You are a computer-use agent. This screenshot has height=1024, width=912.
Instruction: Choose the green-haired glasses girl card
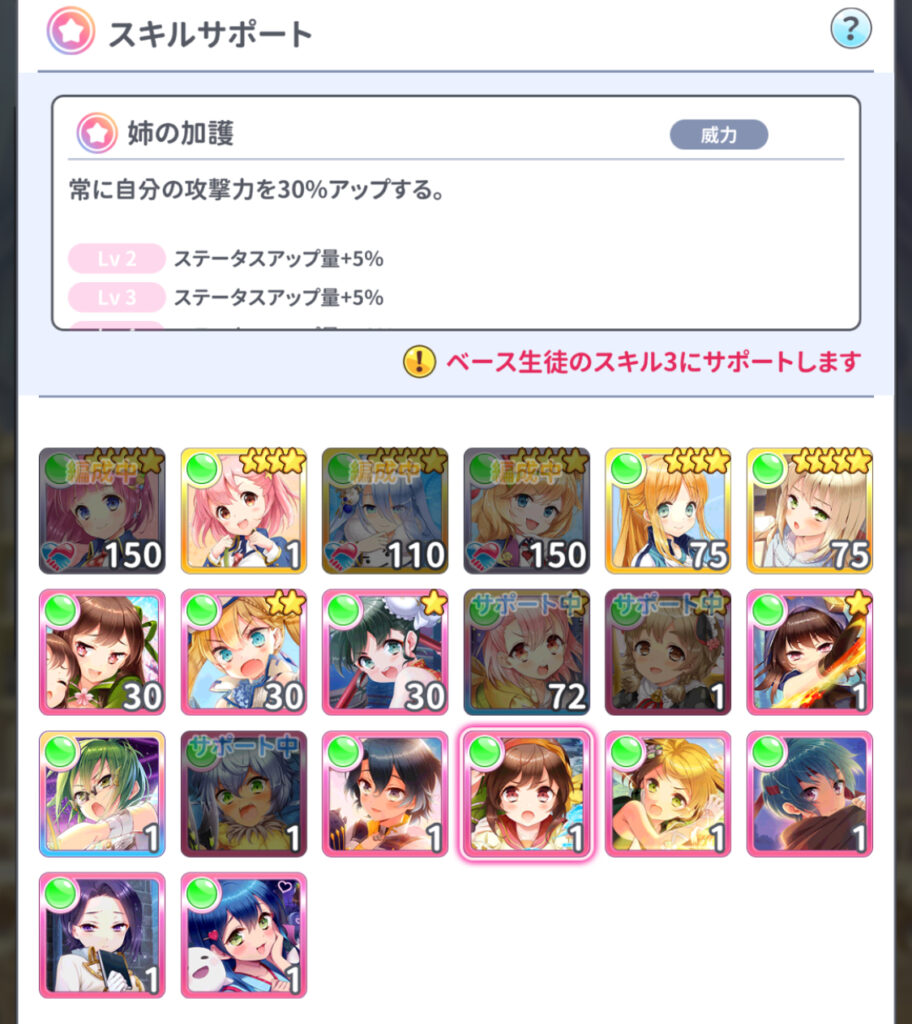point(102,794)
